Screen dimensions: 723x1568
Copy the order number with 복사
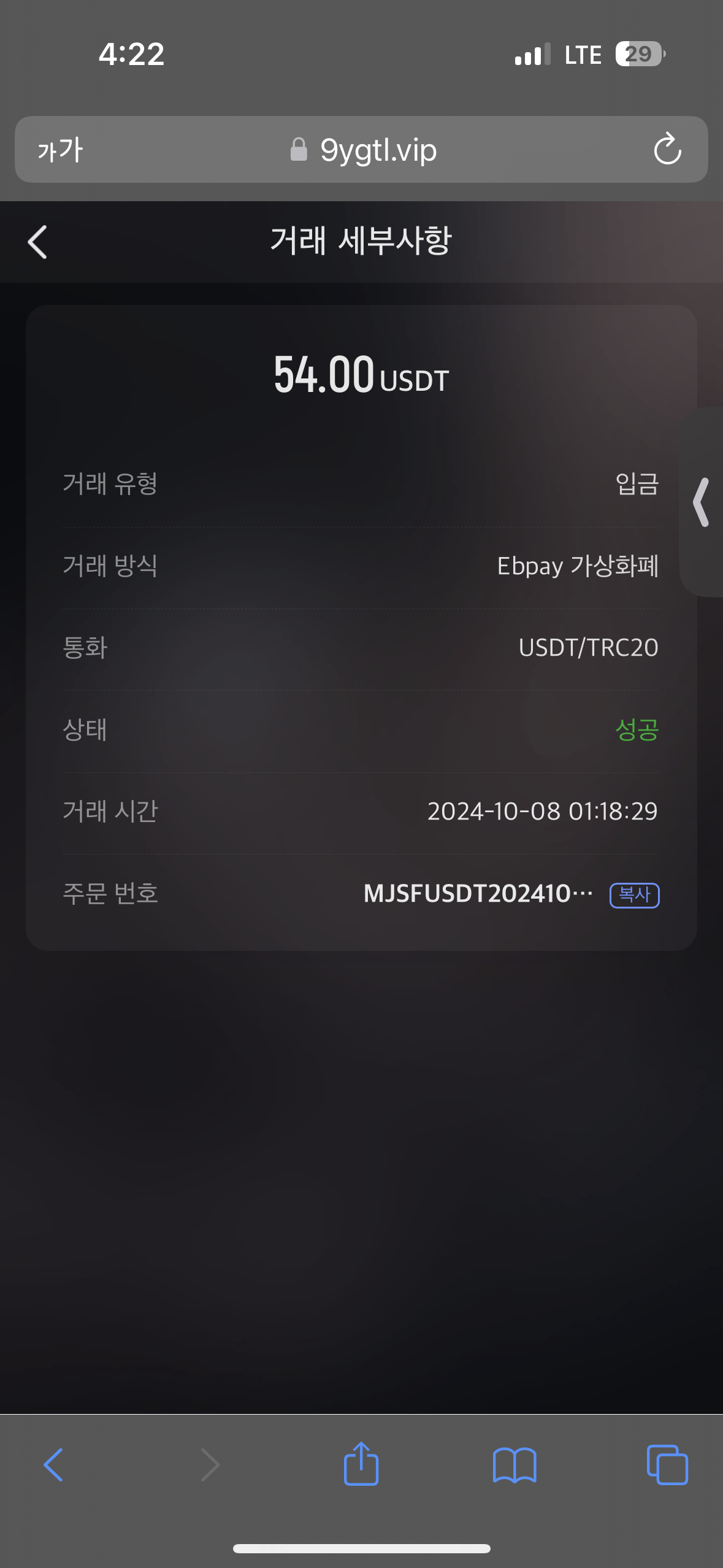coord(634,895)
